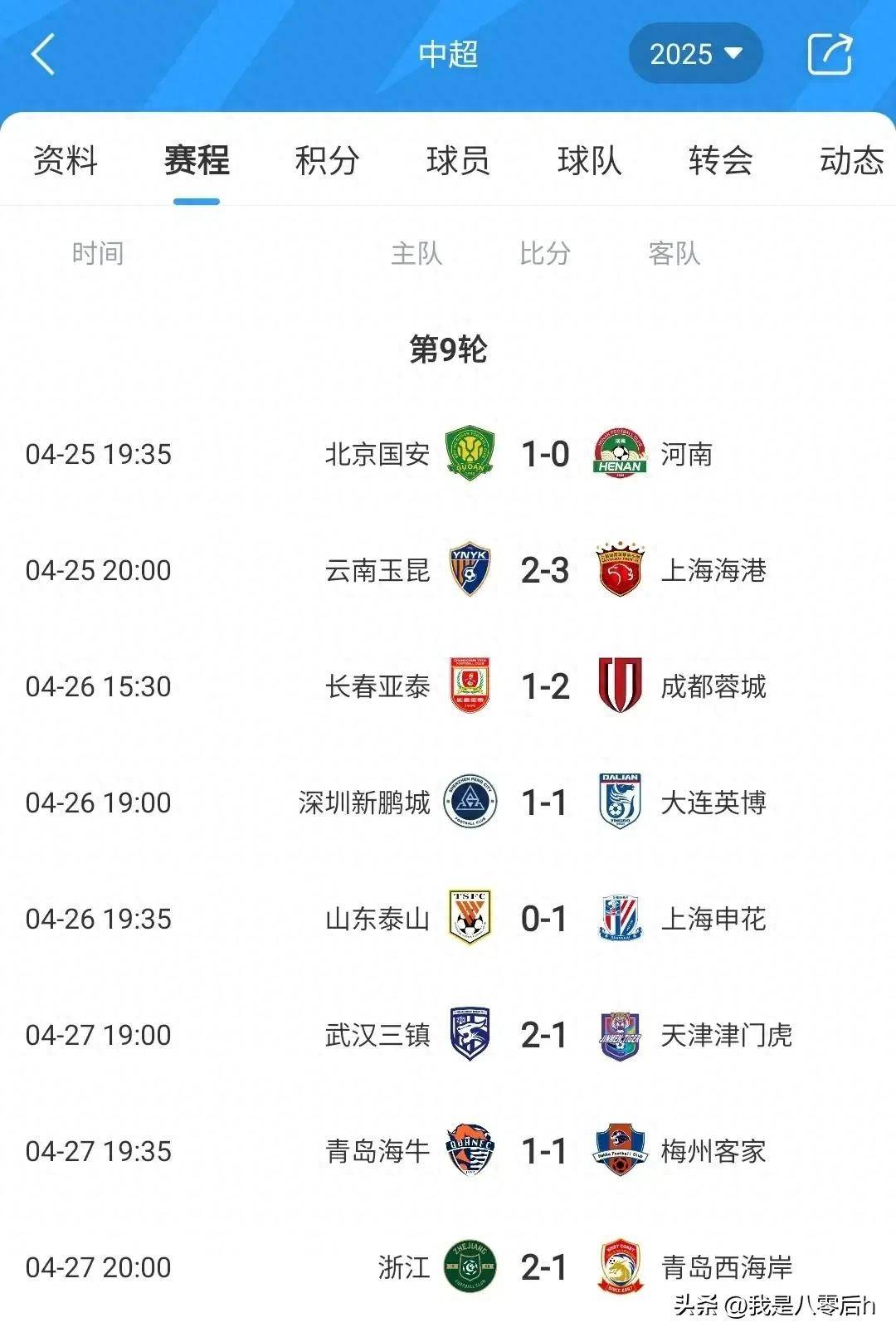Select the 武汉三镇 club badge
896x1337 pixels.
pos(470,1035)
